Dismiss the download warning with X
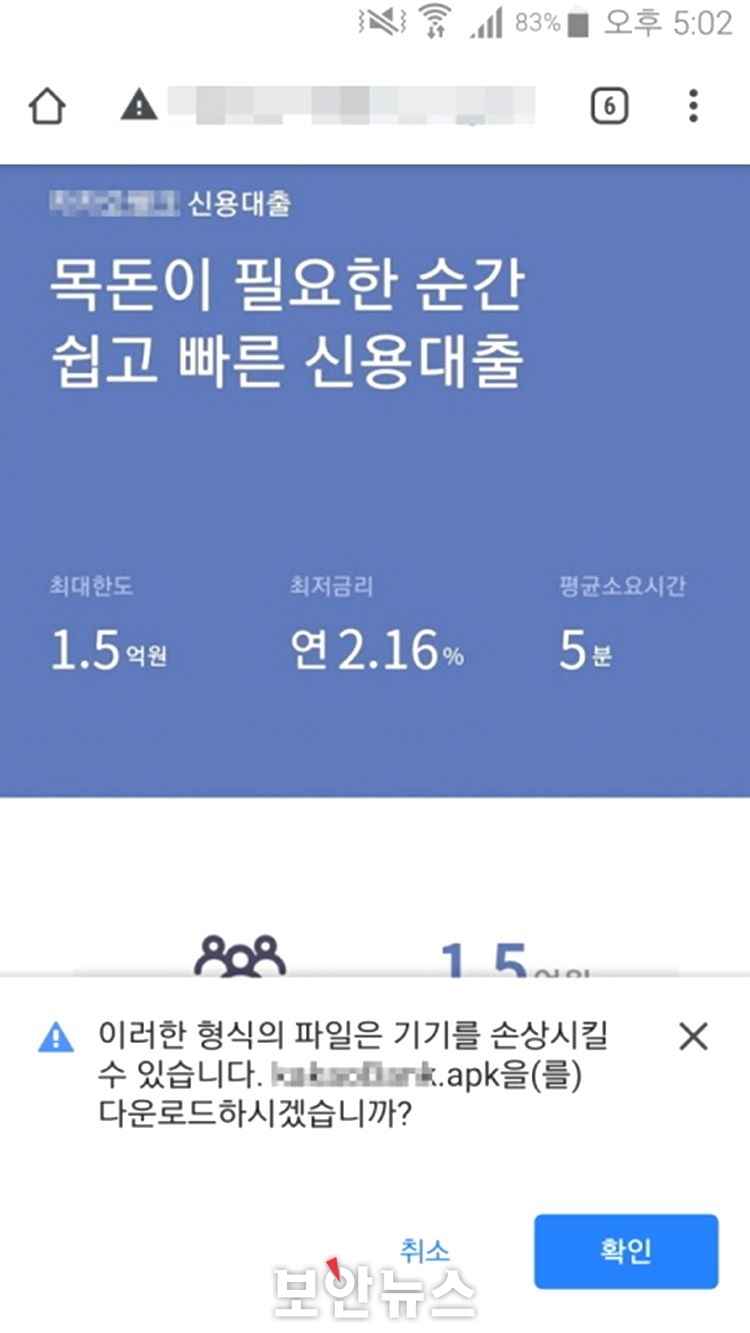Screen dimensions: 750x1333 click(x=693, y=1037)
